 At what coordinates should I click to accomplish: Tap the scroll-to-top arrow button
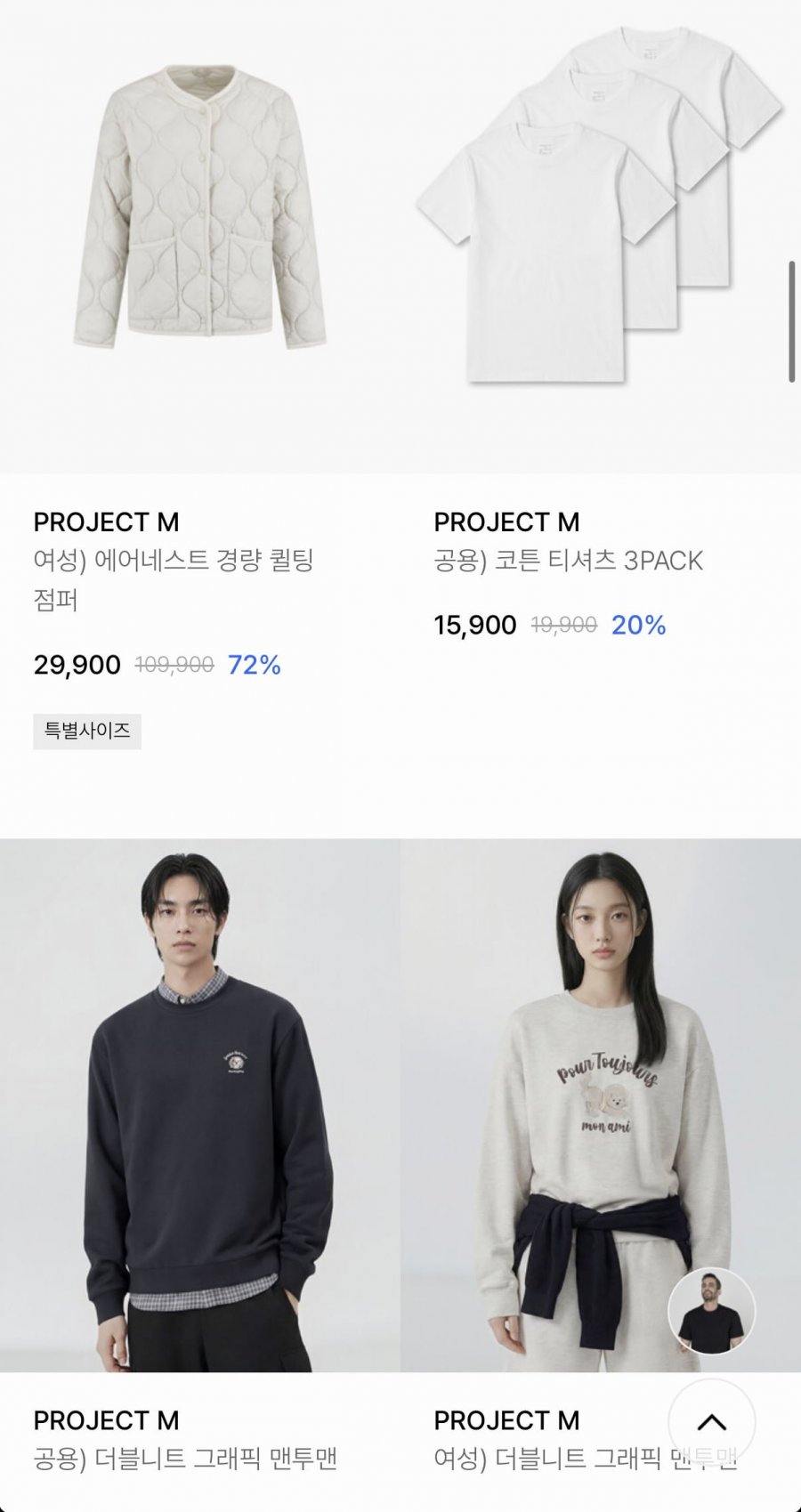click(x=711, y=1421)
